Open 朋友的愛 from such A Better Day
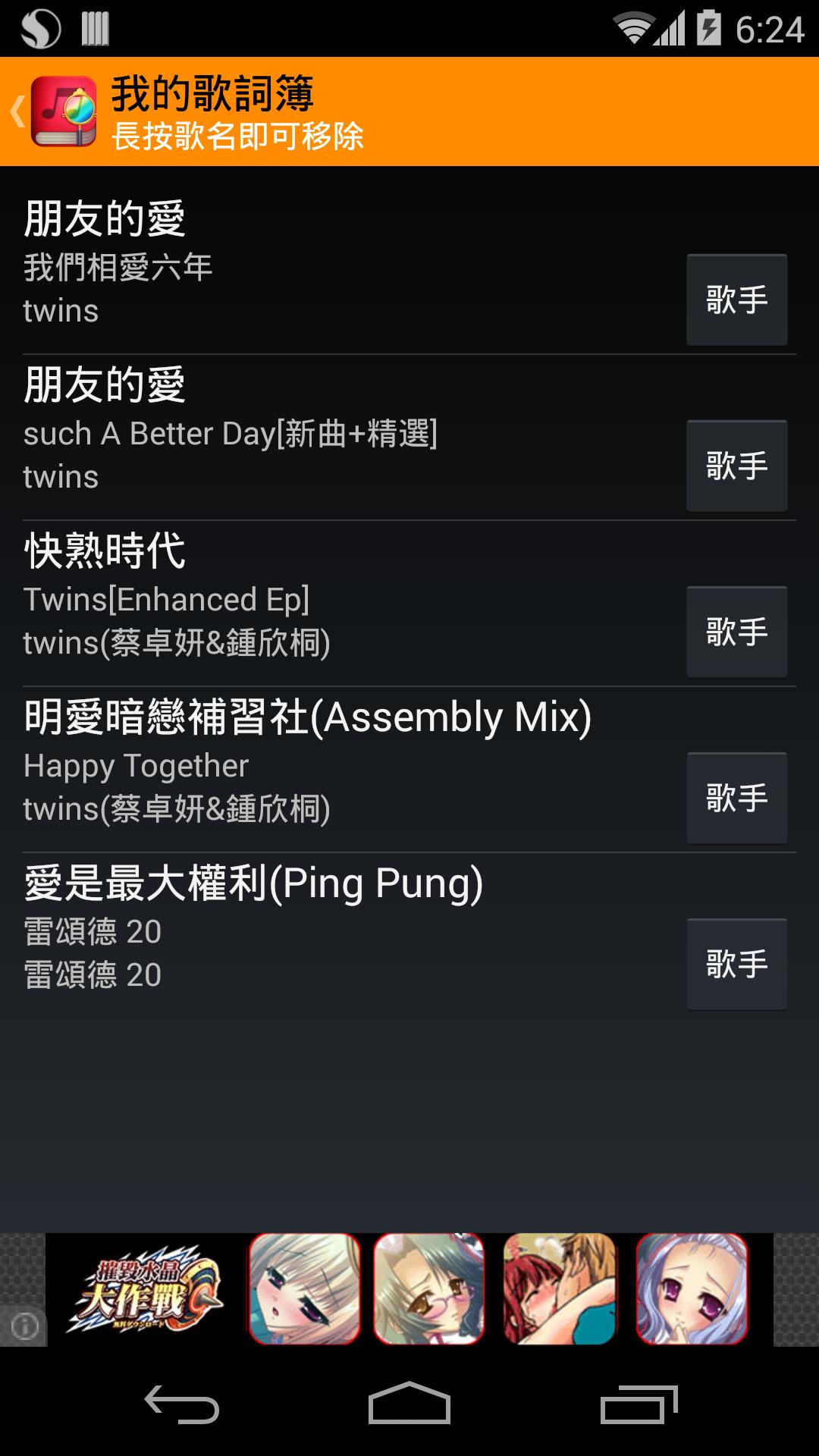The image size is (819, 1456). pos(303,428)
